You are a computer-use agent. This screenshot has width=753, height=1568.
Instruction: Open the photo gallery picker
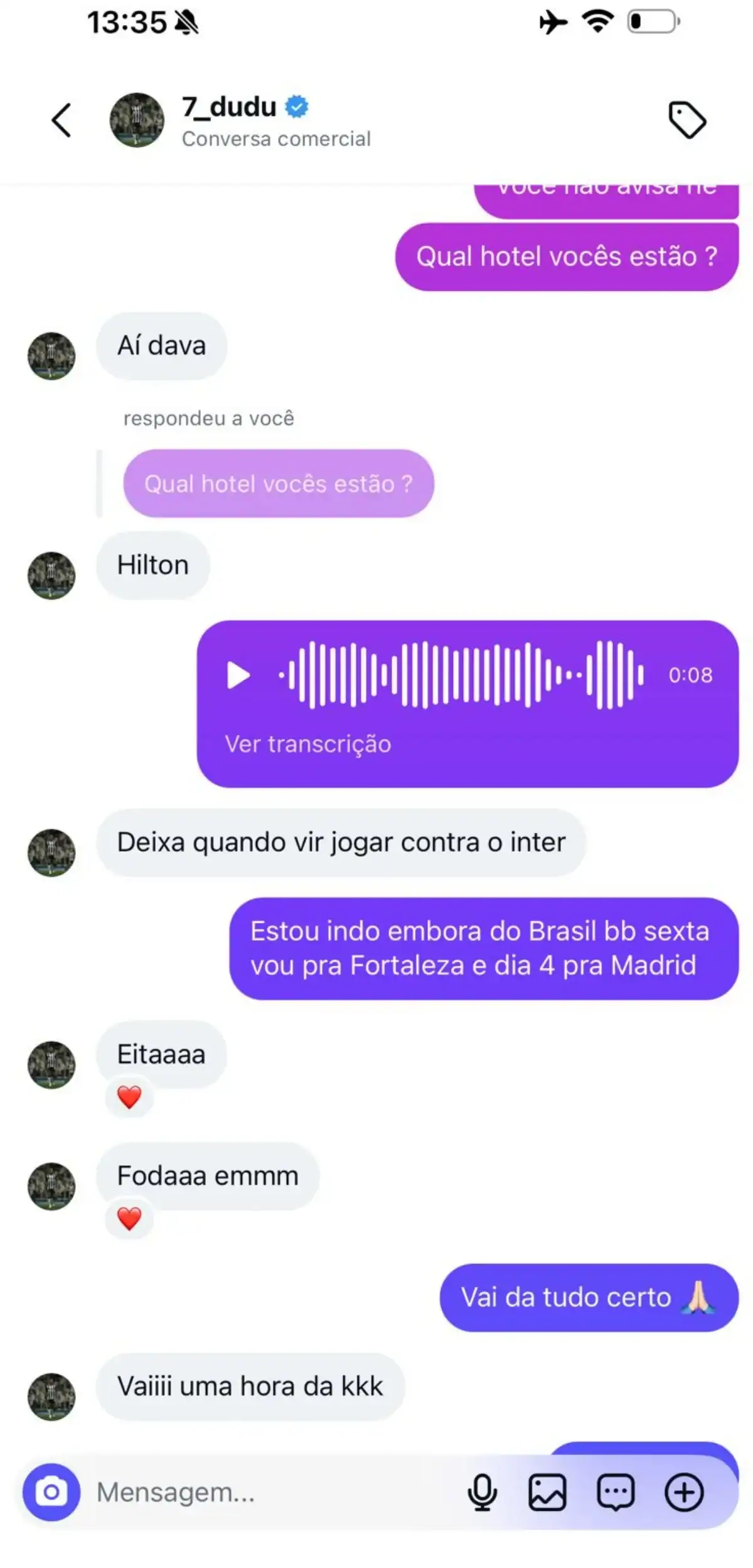click(547, 1492)
